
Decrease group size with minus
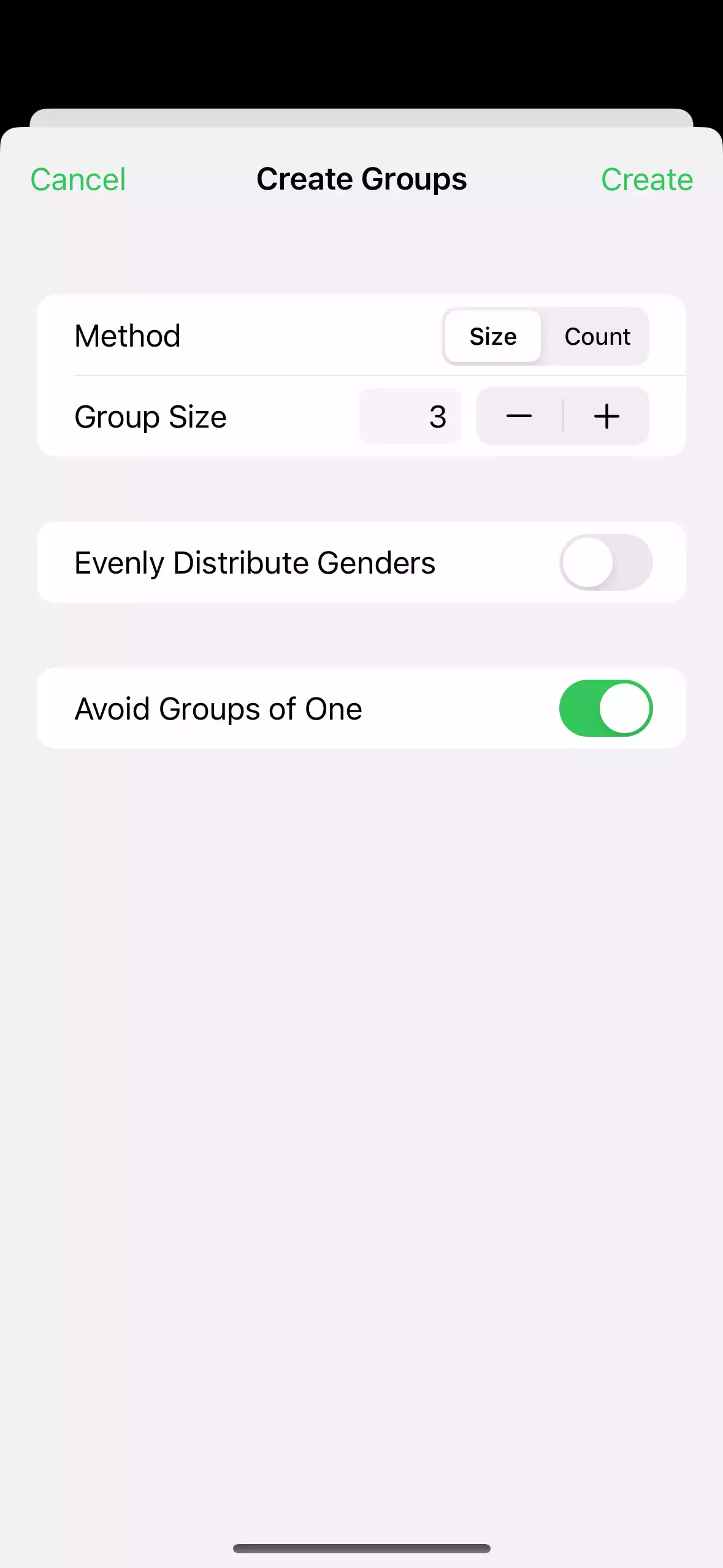519,417
